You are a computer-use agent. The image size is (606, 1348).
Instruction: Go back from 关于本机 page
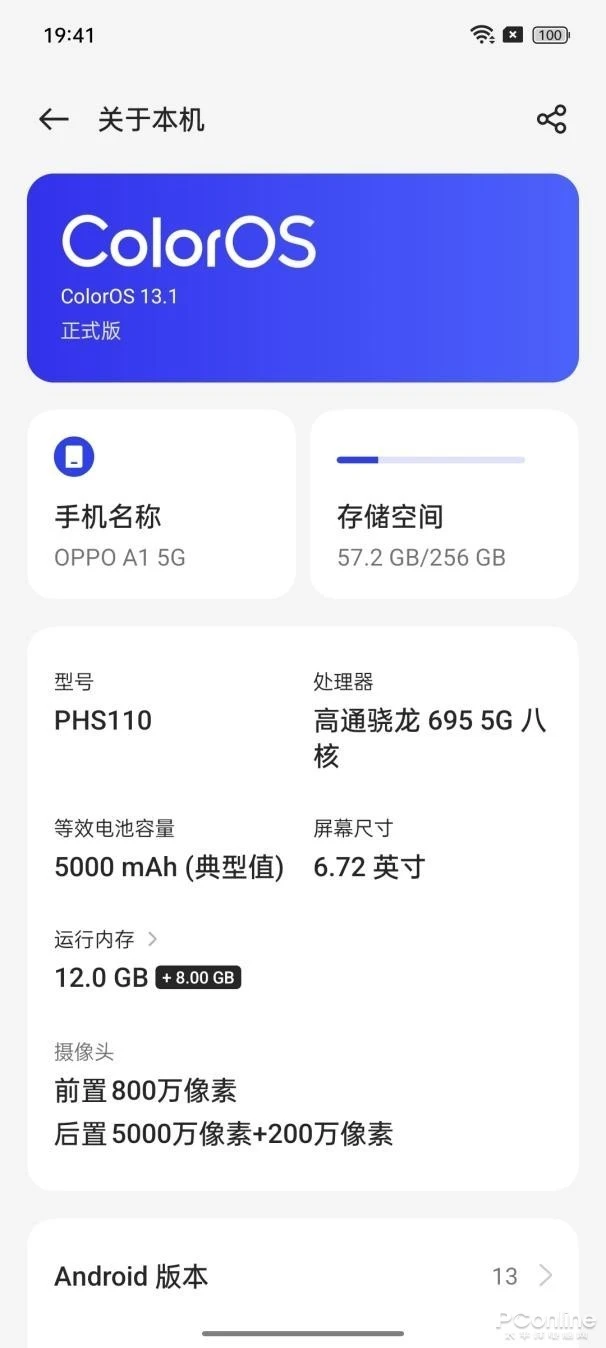(x=54, y=120)
